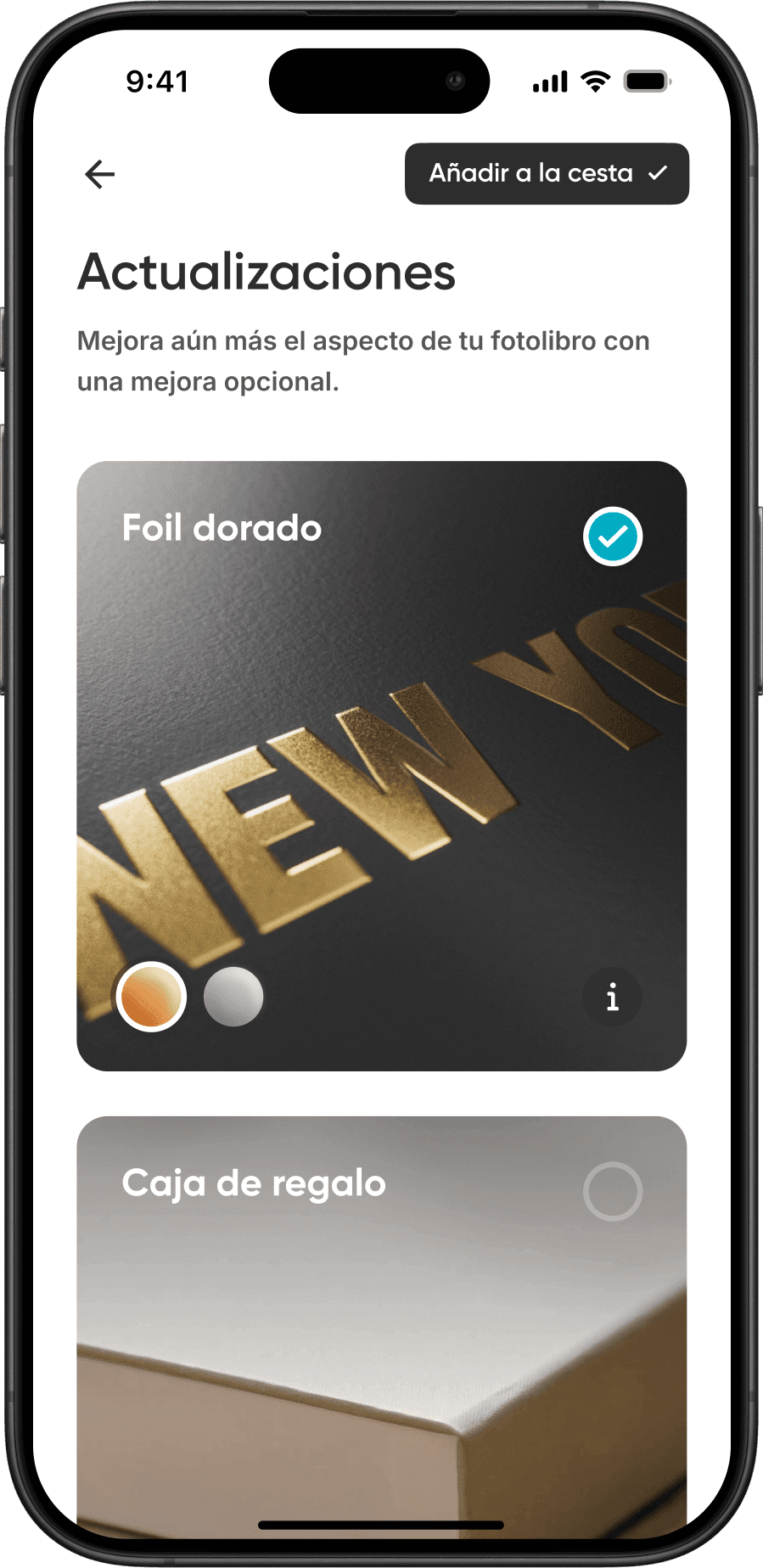Image resolution: width=763 pixels, height=1568 pixels.
Task: Tap Añadir a la cesta button
Action: point(547,174)
